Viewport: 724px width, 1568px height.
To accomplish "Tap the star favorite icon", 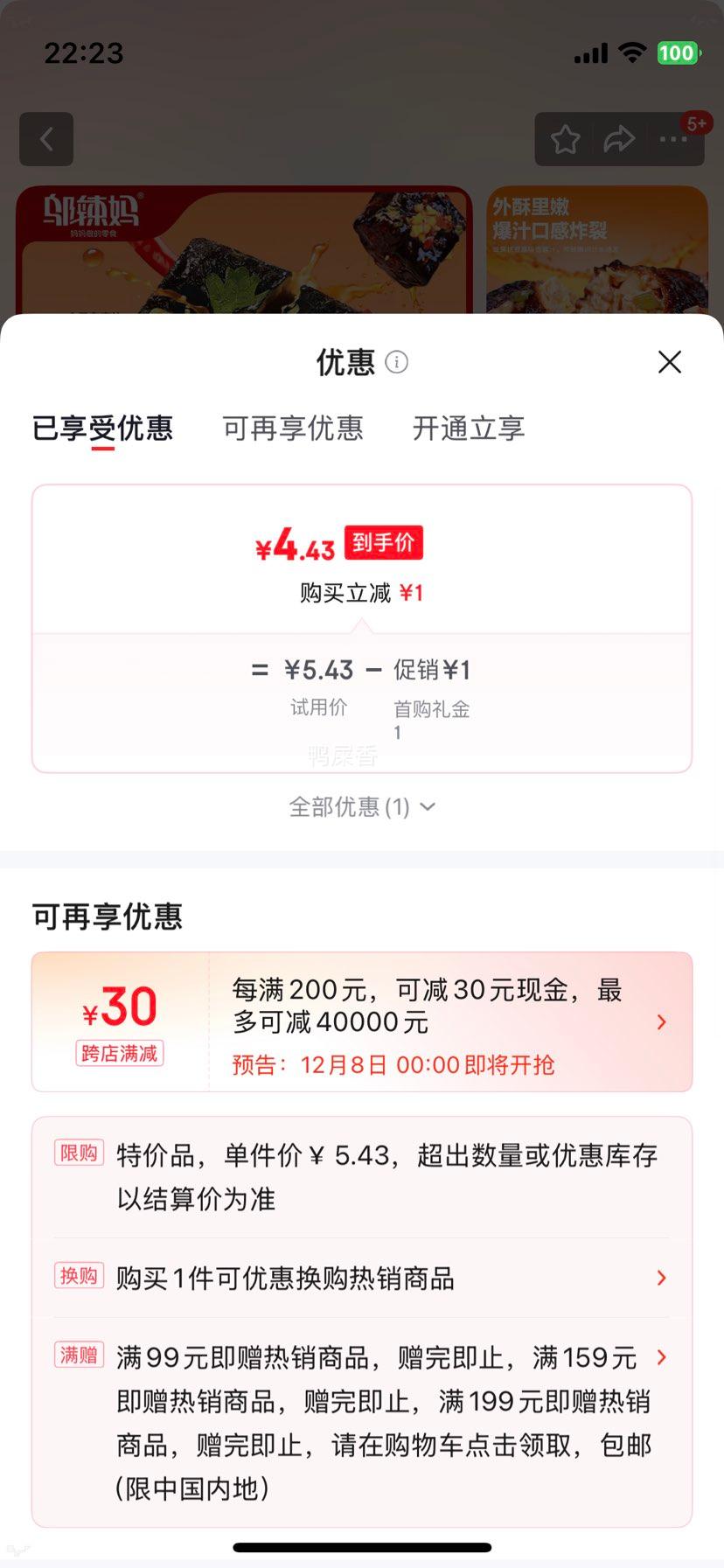I will tap(565, 139).
